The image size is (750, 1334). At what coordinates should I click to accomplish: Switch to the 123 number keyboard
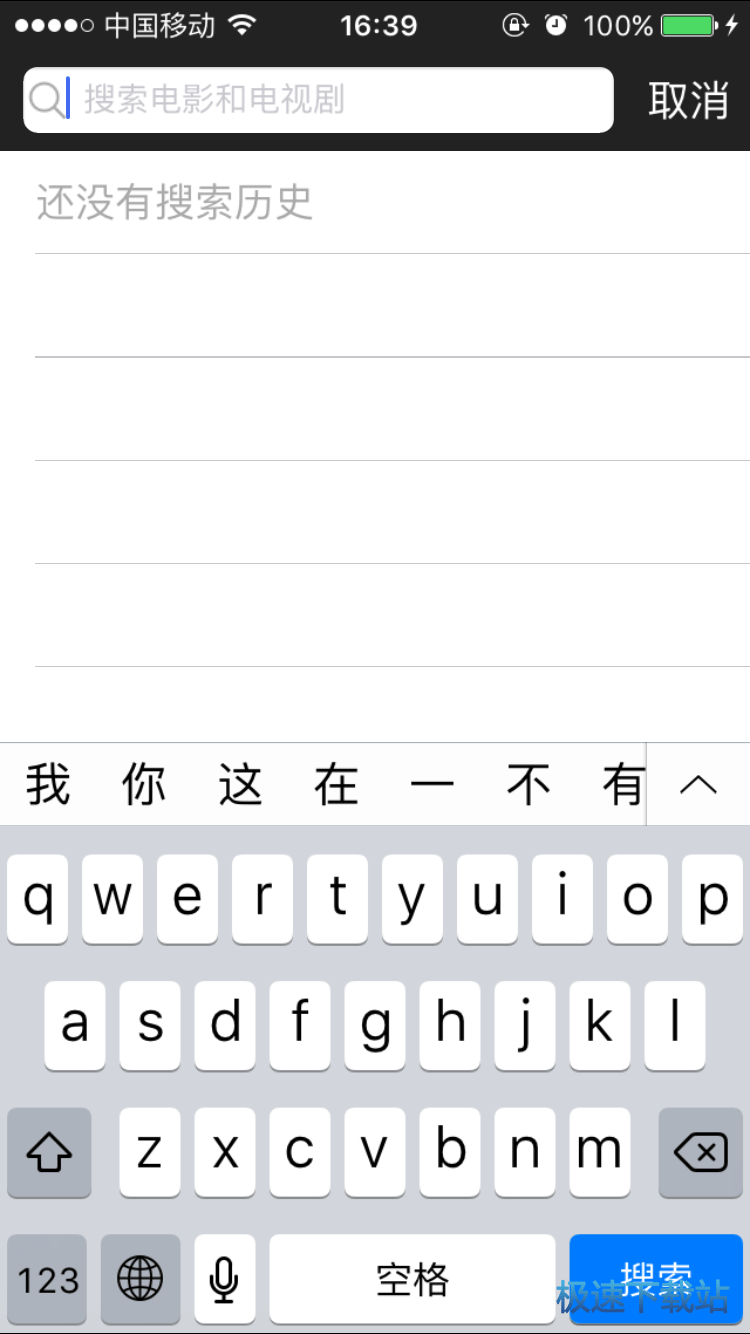click(x=48, y=1278)
